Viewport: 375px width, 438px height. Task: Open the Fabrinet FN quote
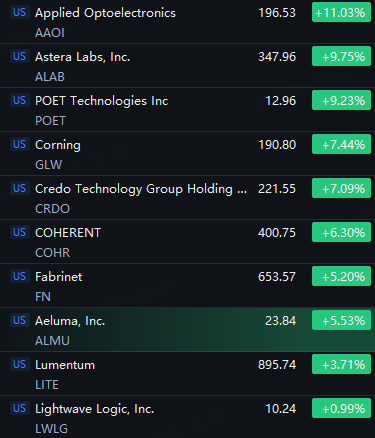187,286
